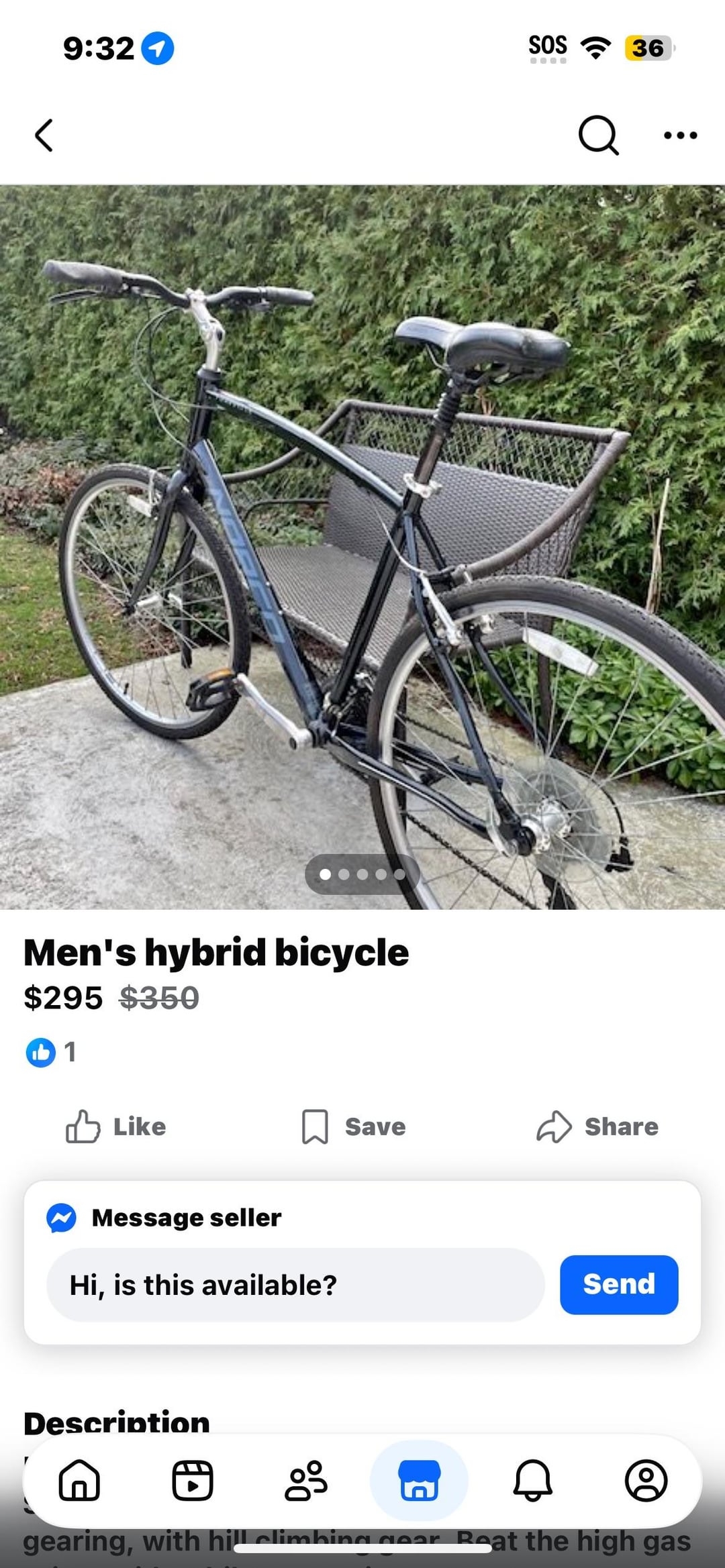
Task: Open the notifications bell tab
Action: click(533, 1480)
